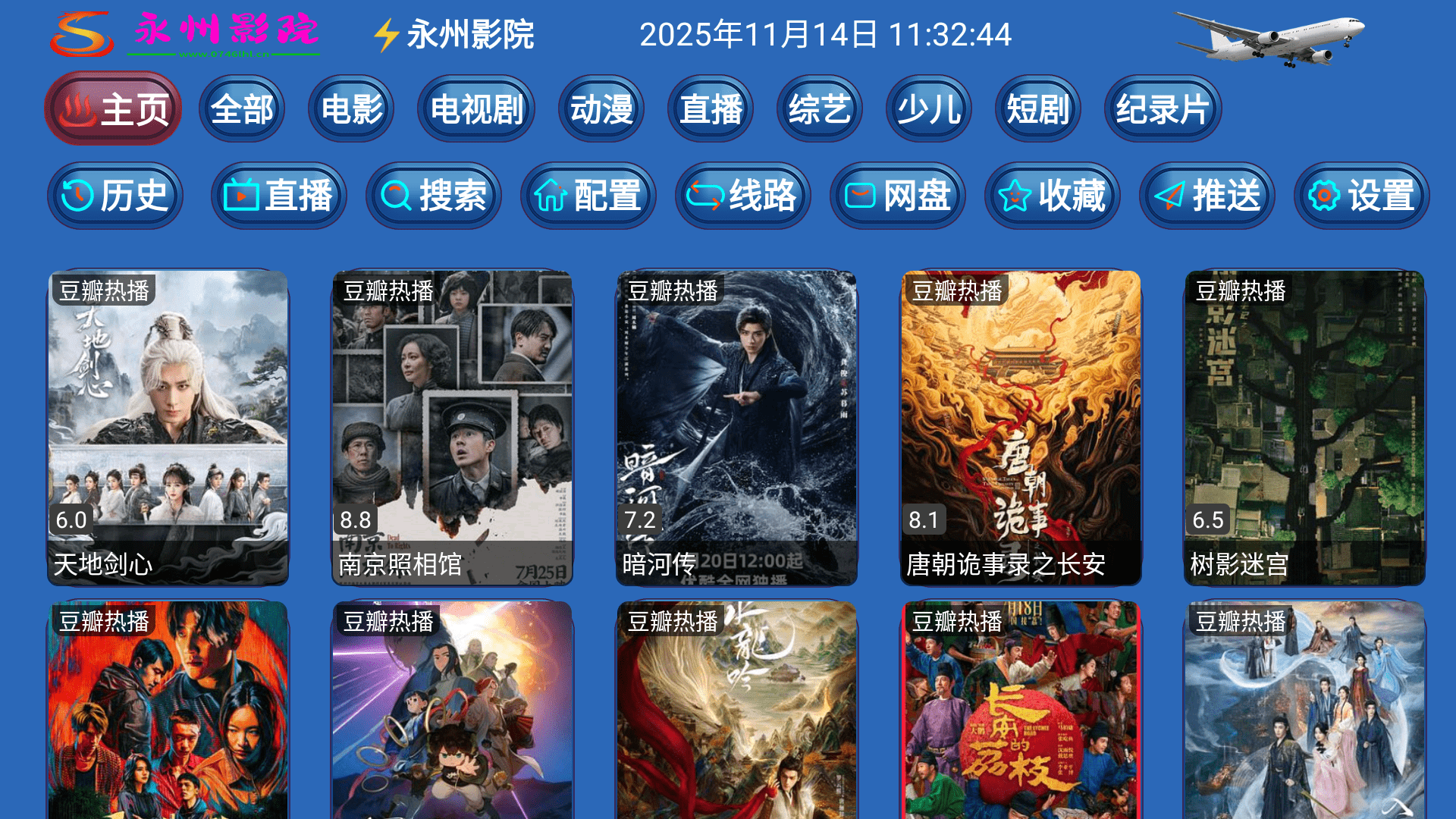Open the 南京照相馆 movie card

453,428
